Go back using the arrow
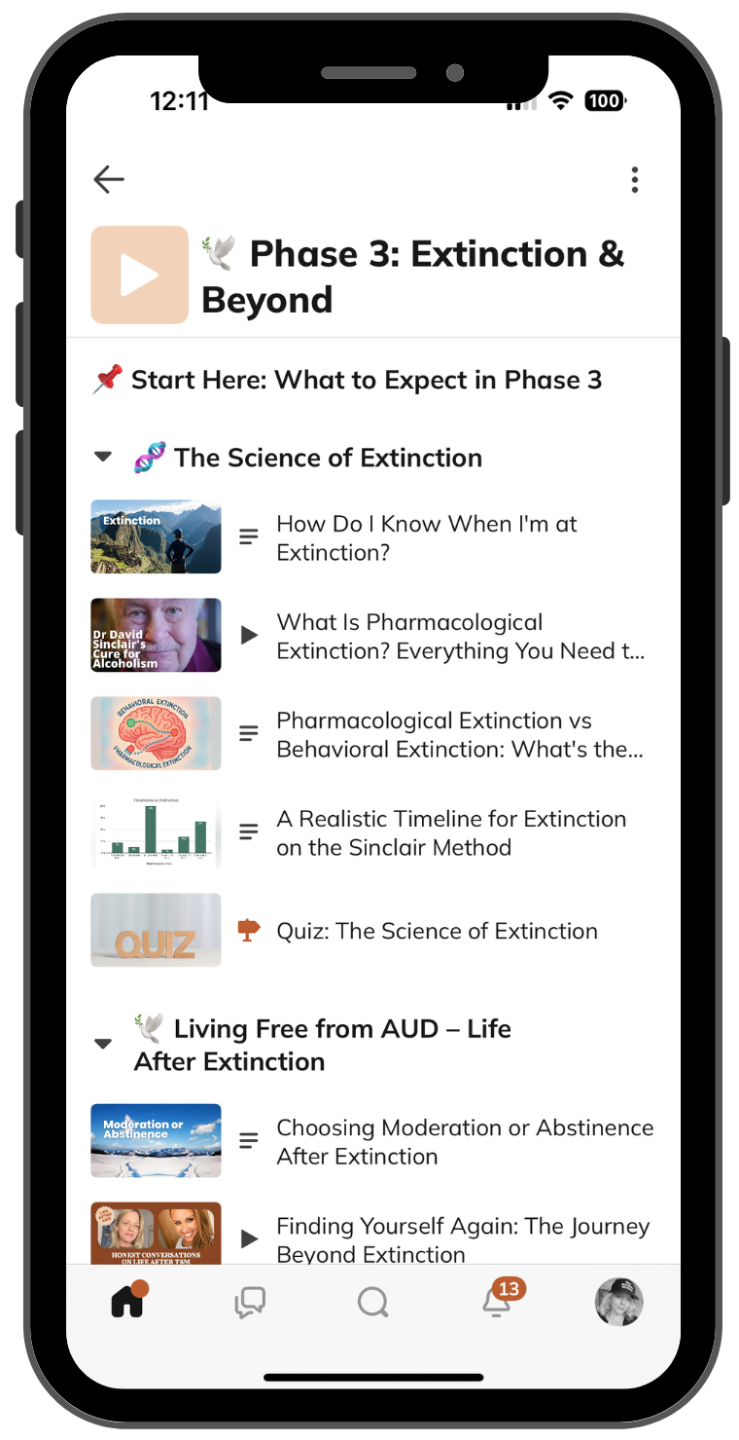This screenshot has height=1440, width=739. [109, 180]
